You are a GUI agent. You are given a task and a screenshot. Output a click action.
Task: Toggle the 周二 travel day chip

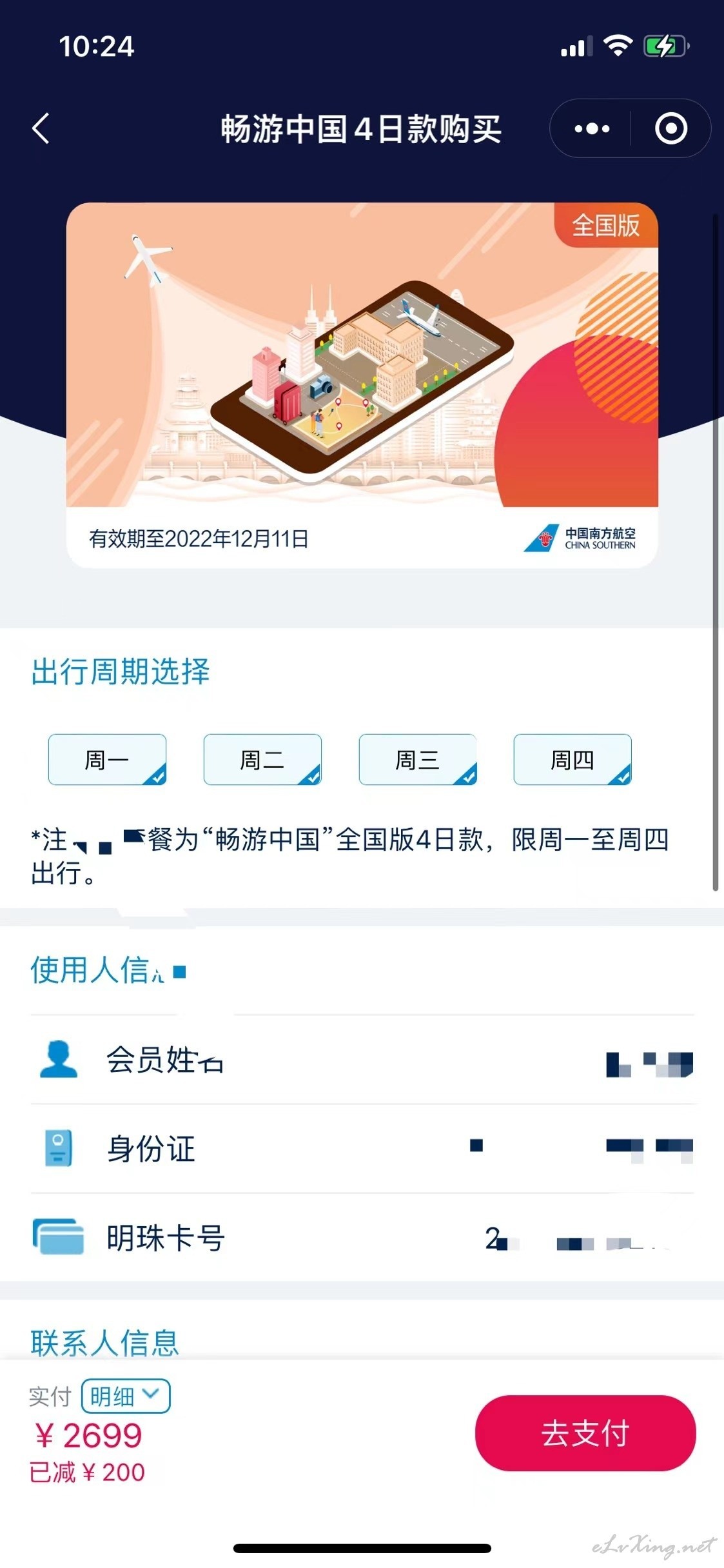pyautogui.click(x=262, y=759)
